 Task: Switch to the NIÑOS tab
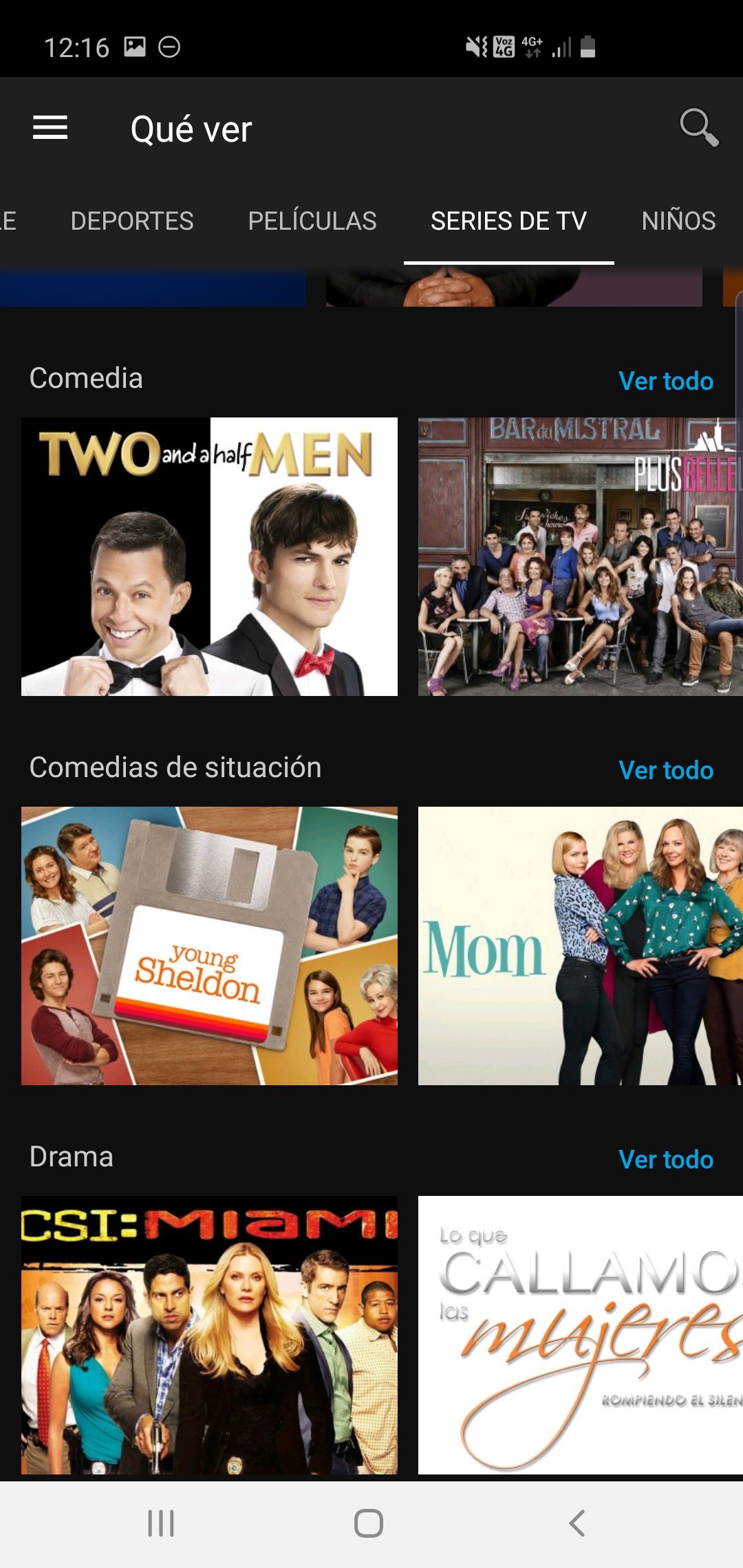pyautogui.click(x=678, y=221)
